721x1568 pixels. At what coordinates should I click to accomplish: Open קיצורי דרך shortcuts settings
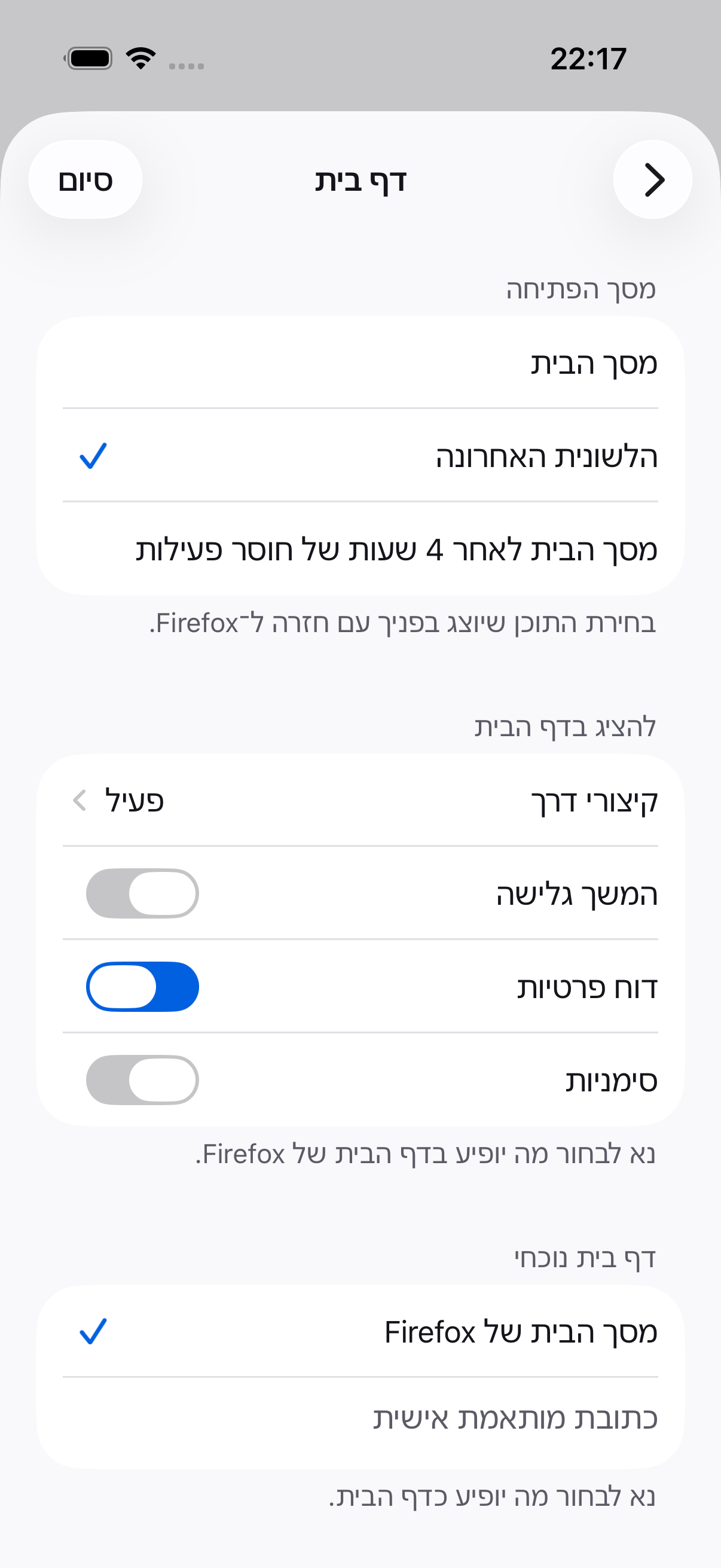(x=360, y=800)
